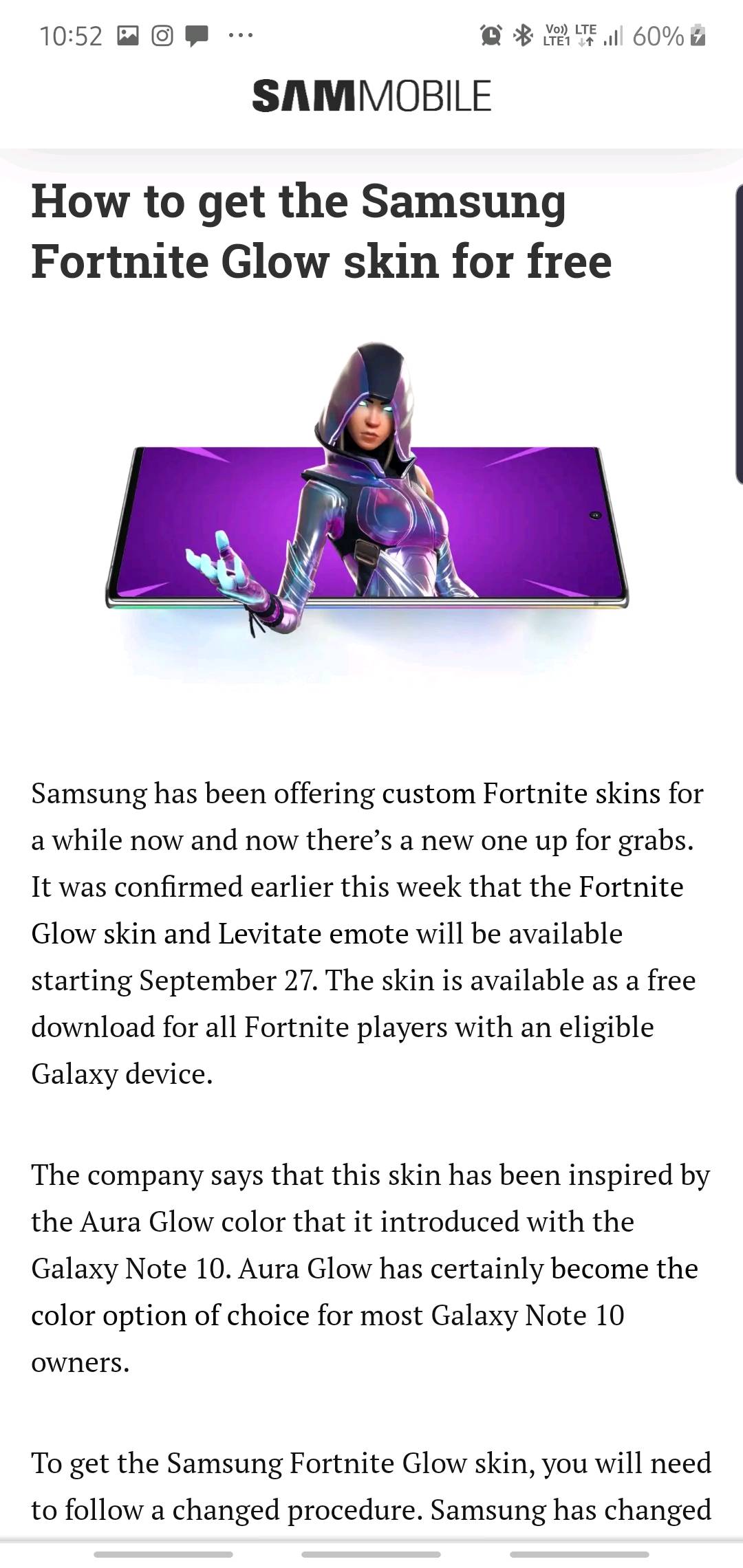The image size is (743, 1568).
Task: Open the Edge panel handle
Action: [x=738, y=334]
